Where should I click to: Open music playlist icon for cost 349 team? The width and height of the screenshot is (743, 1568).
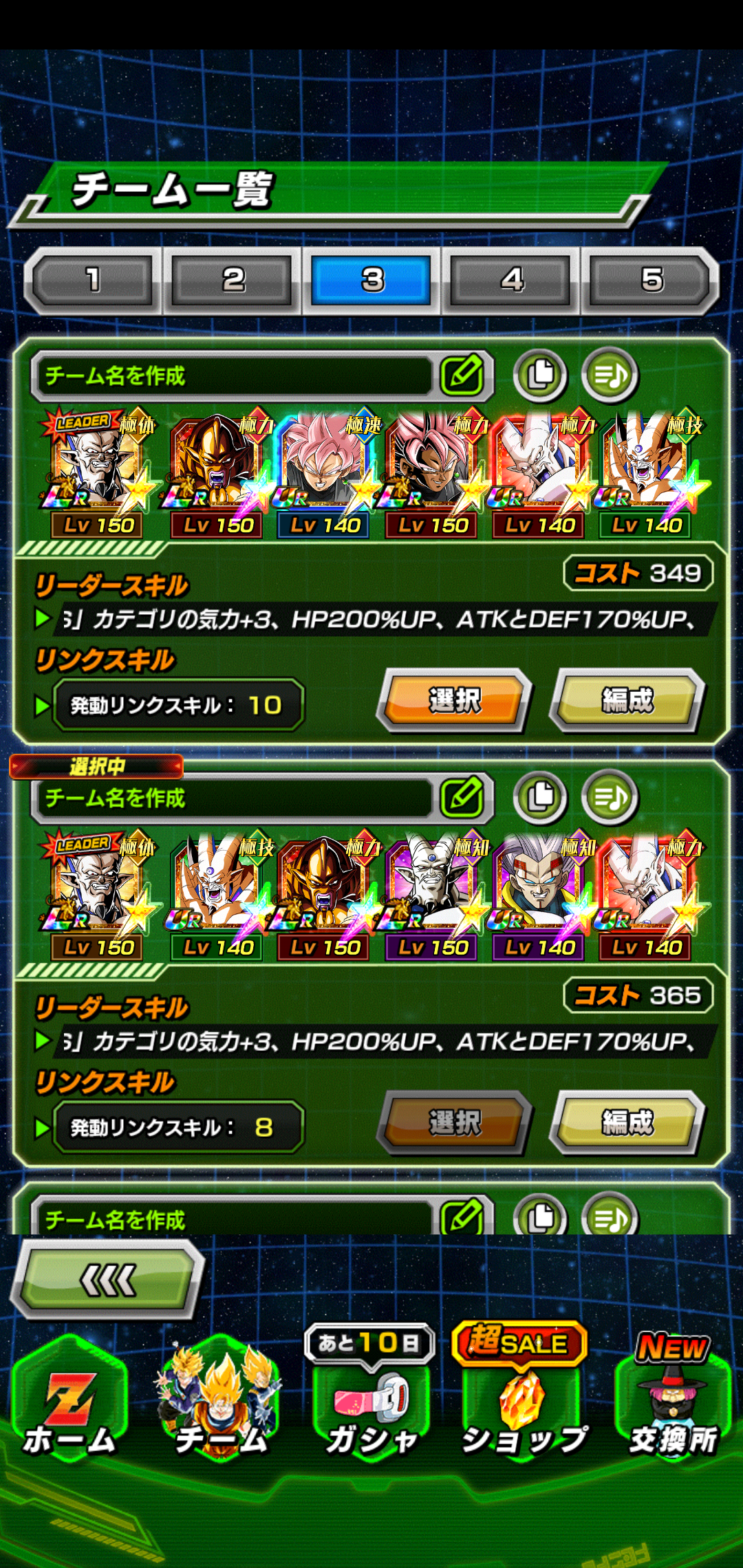610,375
